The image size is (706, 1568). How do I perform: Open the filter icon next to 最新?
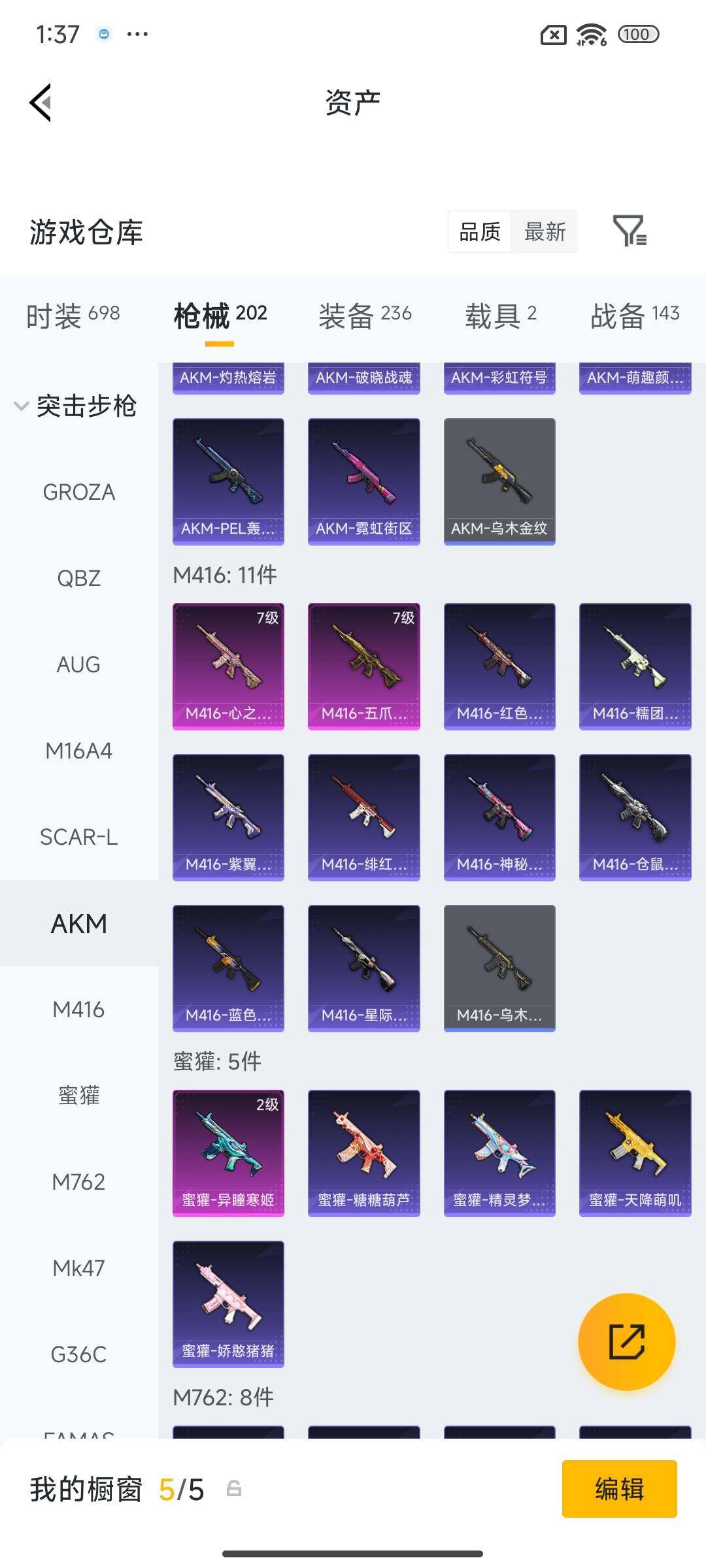630,231
